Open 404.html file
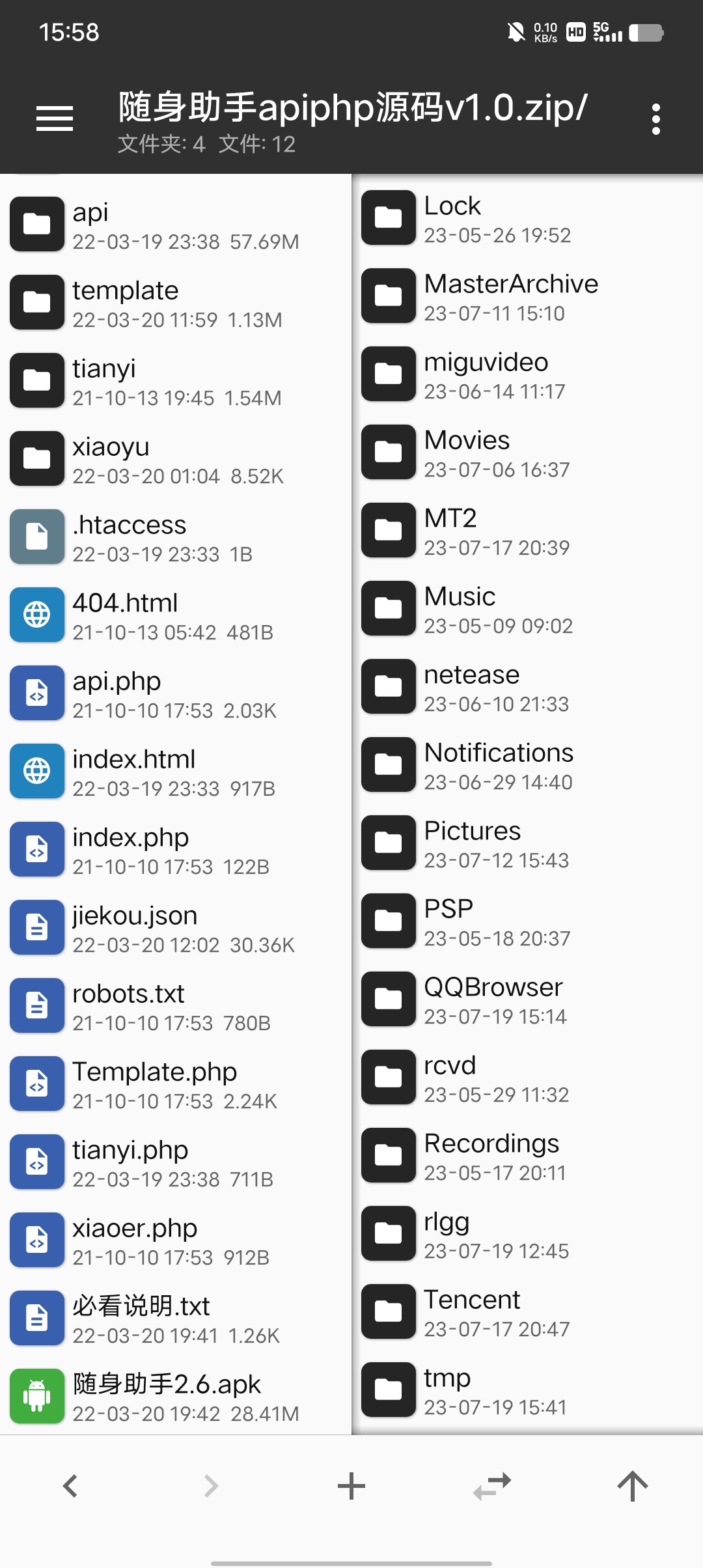This screenshot has height=1568, width=703. click(x=176, y=615)
